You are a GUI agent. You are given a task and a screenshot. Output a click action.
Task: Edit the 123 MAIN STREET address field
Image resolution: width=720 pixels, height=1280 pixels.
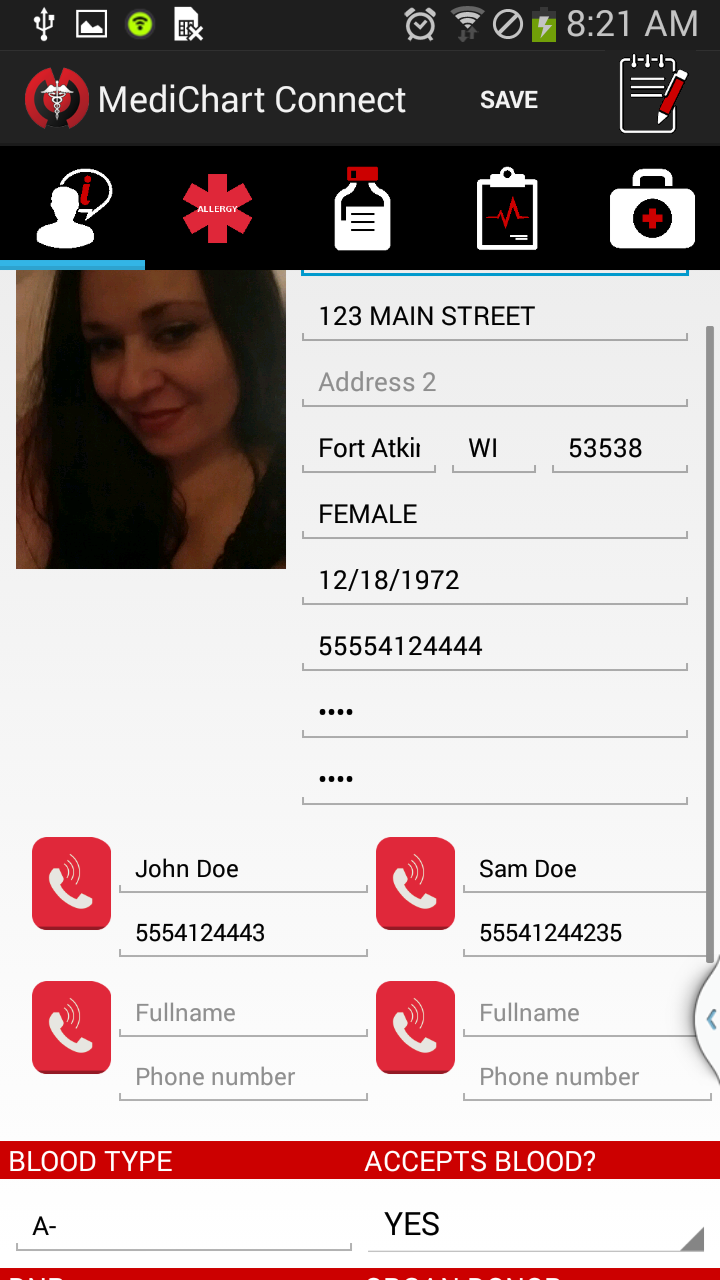(494, 317)
